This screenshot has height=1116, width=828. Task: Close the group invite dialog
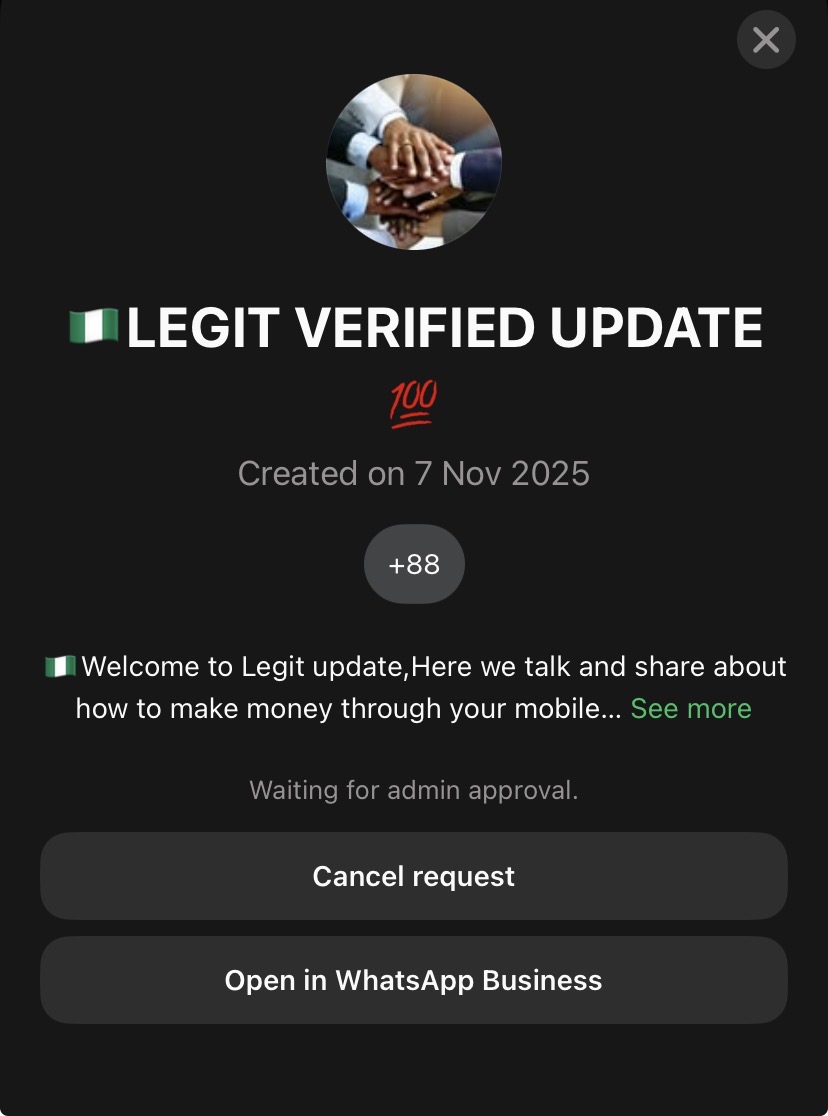click(x=766, y=40)
